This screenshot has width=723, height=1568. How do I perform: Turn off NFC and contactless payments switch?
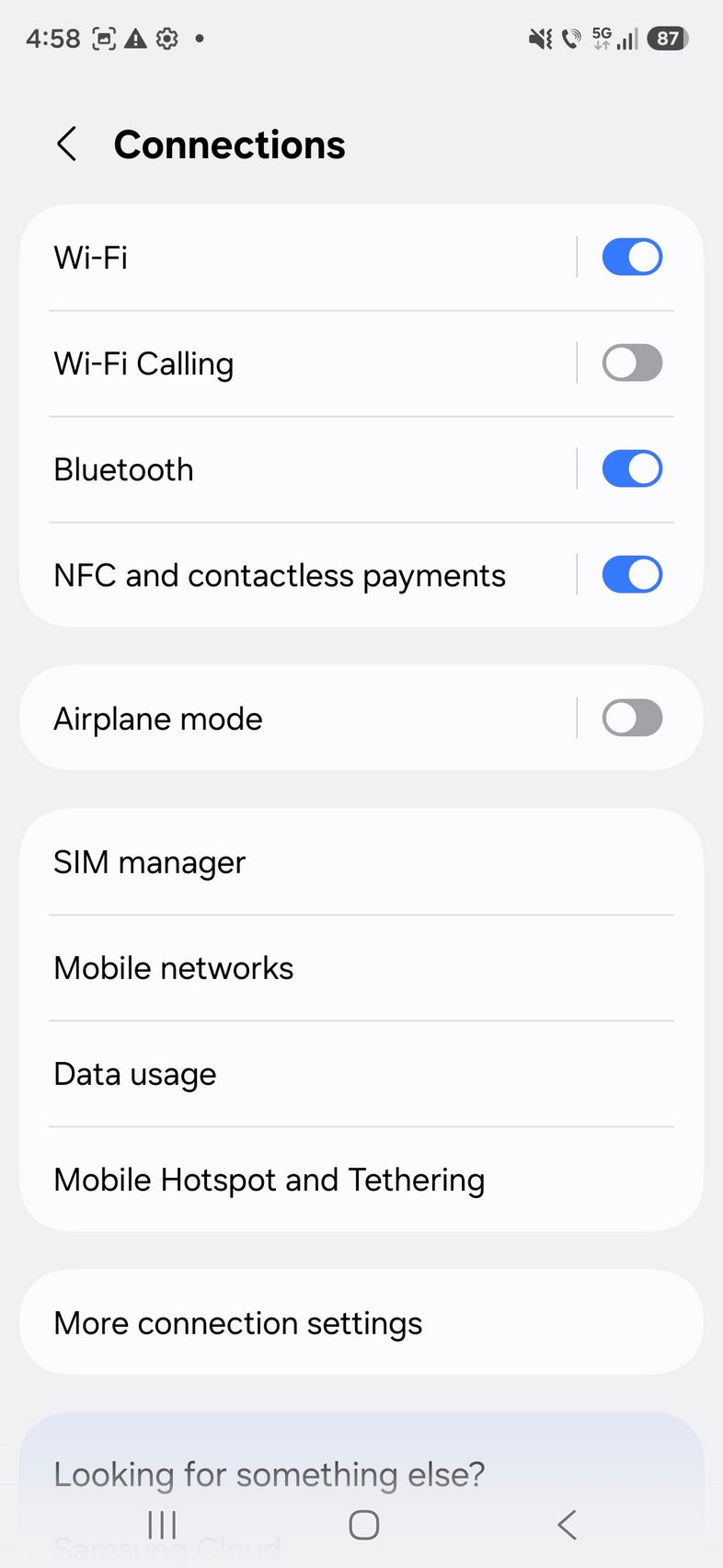[x=632, y=575]
